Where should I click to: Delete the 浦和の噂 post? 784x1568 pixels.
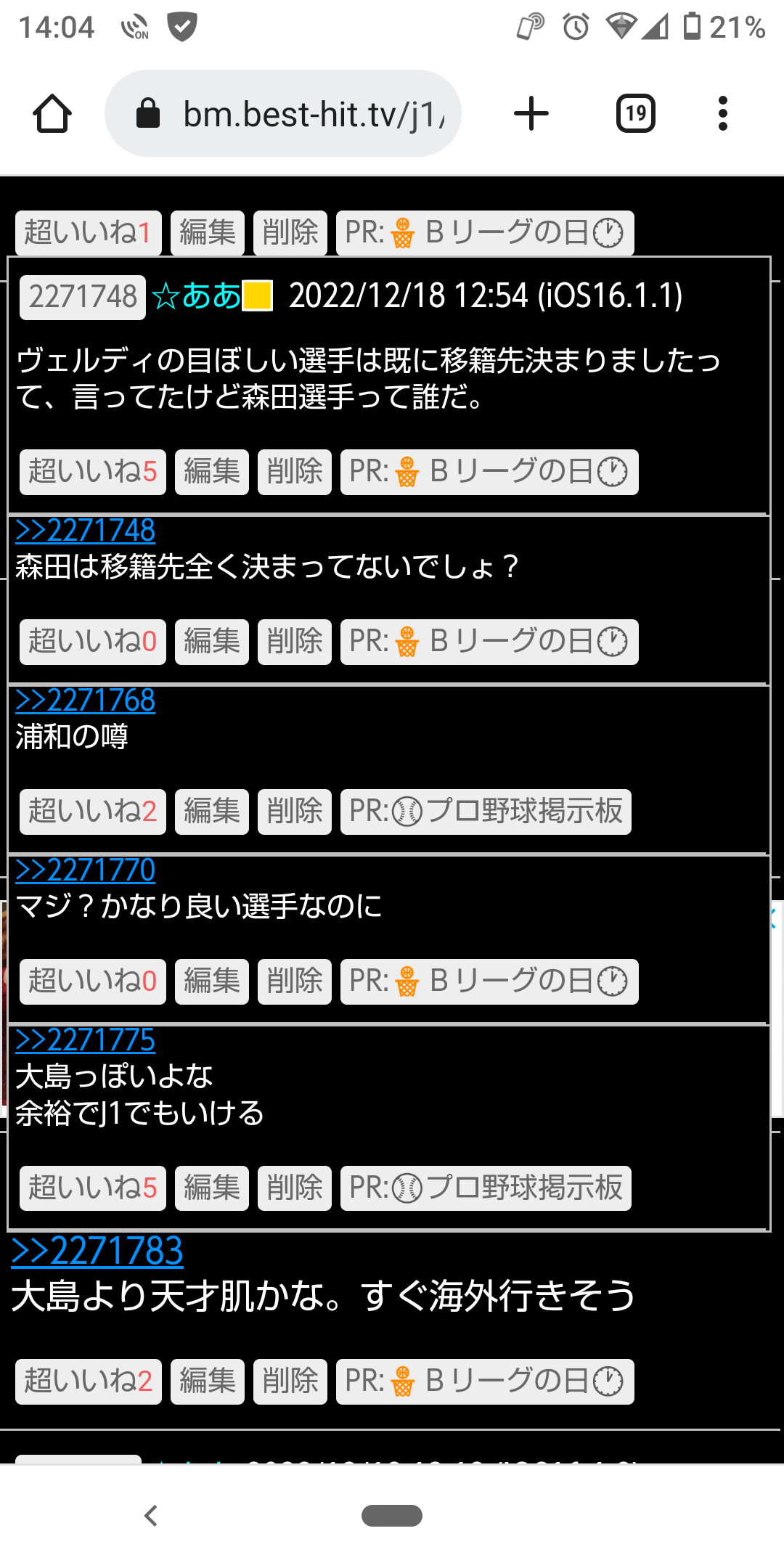coord(294,812)
